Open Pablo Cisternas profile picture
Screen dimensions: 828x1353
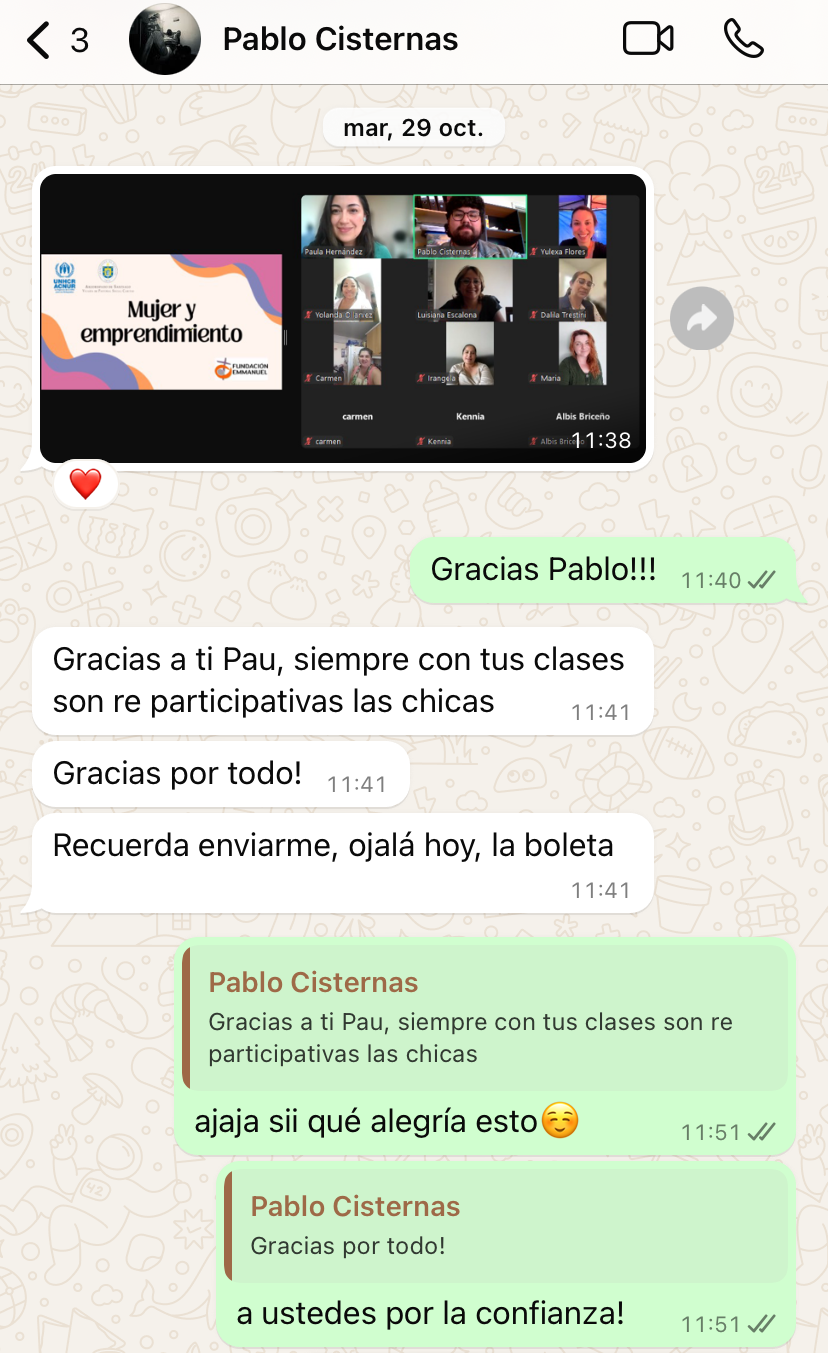(165, 40)
